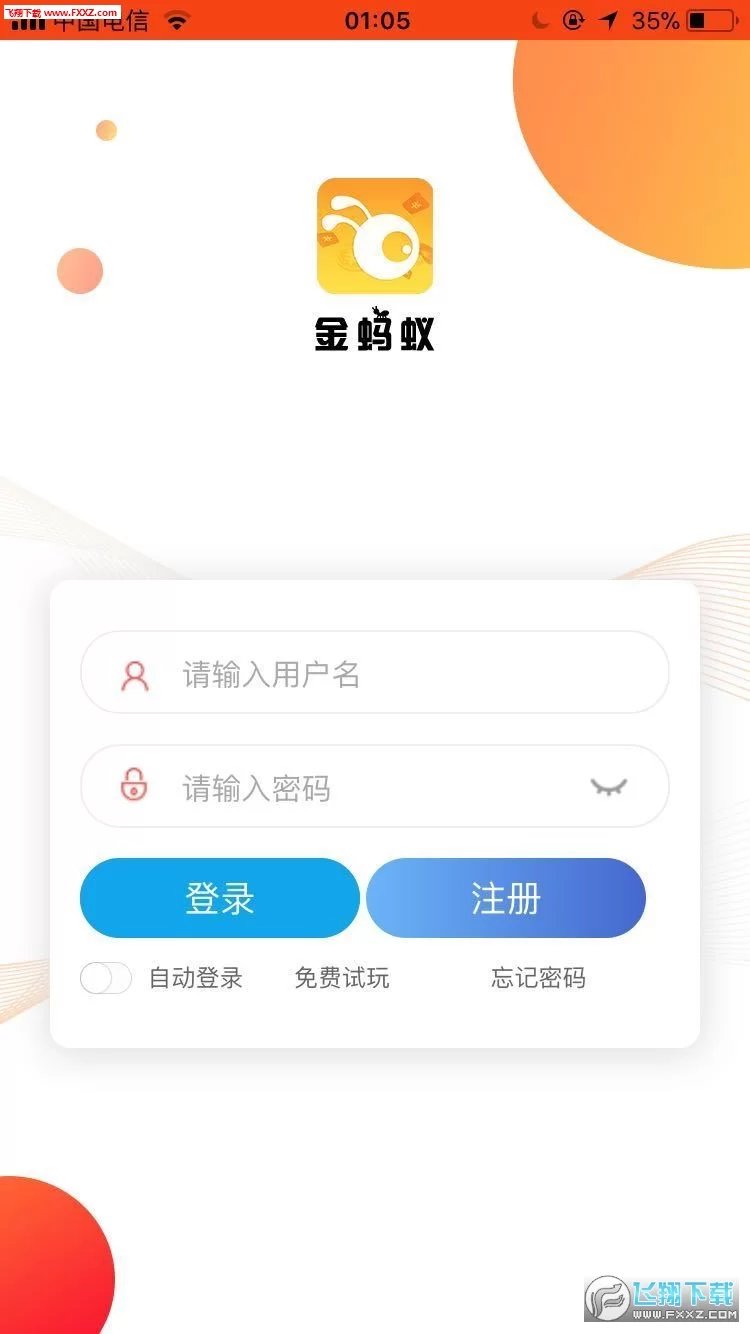Tap the username field 请输入用户名

[400, 674]
